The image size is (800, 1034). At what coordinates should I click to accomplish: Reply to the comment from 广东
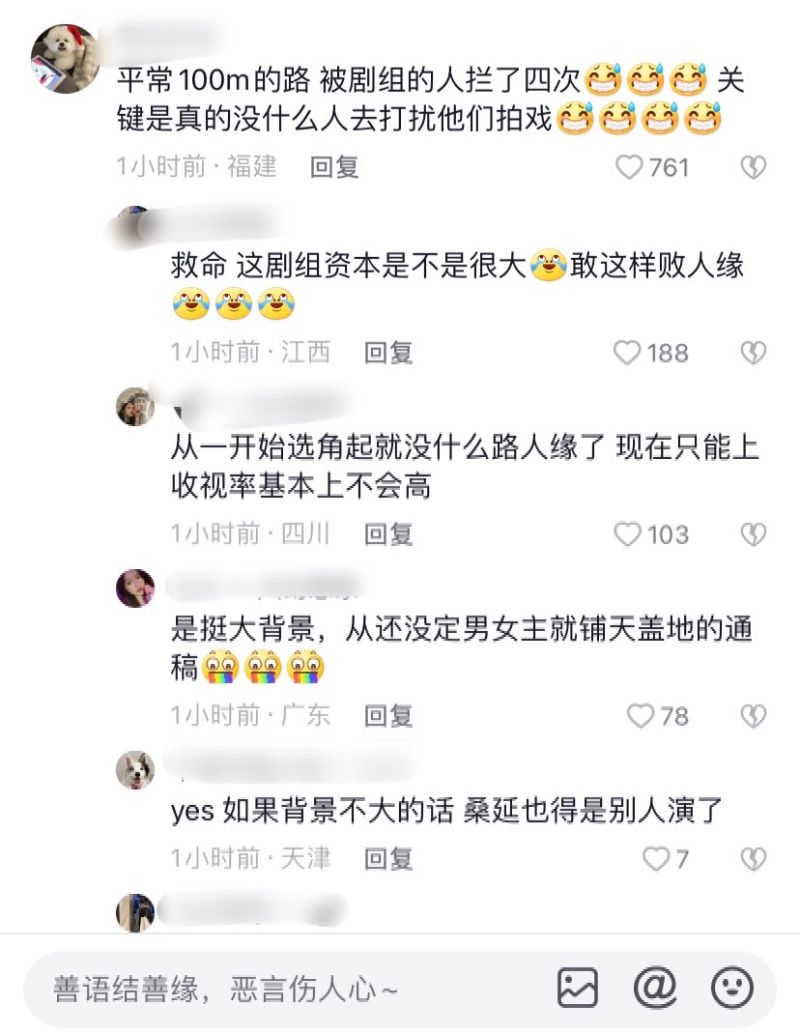pyautogui.click(x=388, y=715)
